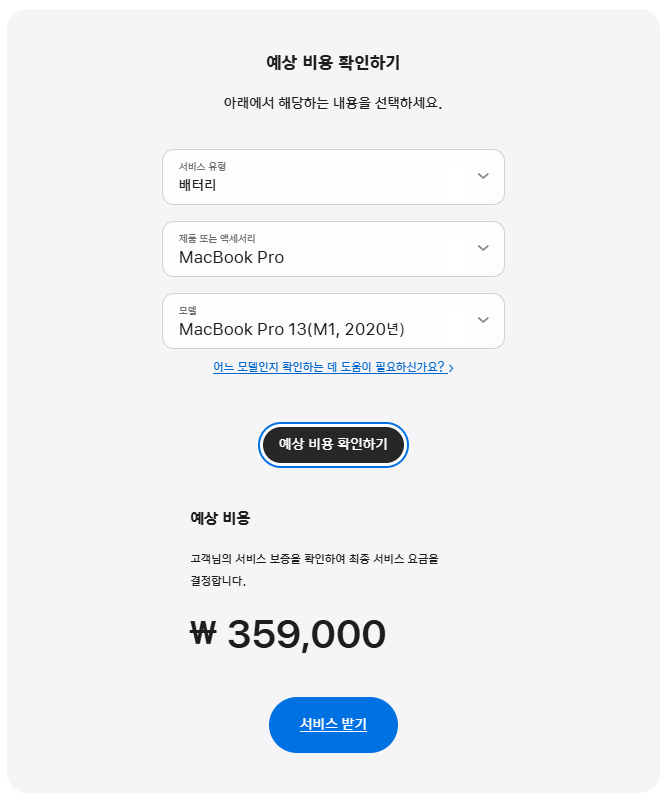Select the 서비스 받기 button

(333, 724)
